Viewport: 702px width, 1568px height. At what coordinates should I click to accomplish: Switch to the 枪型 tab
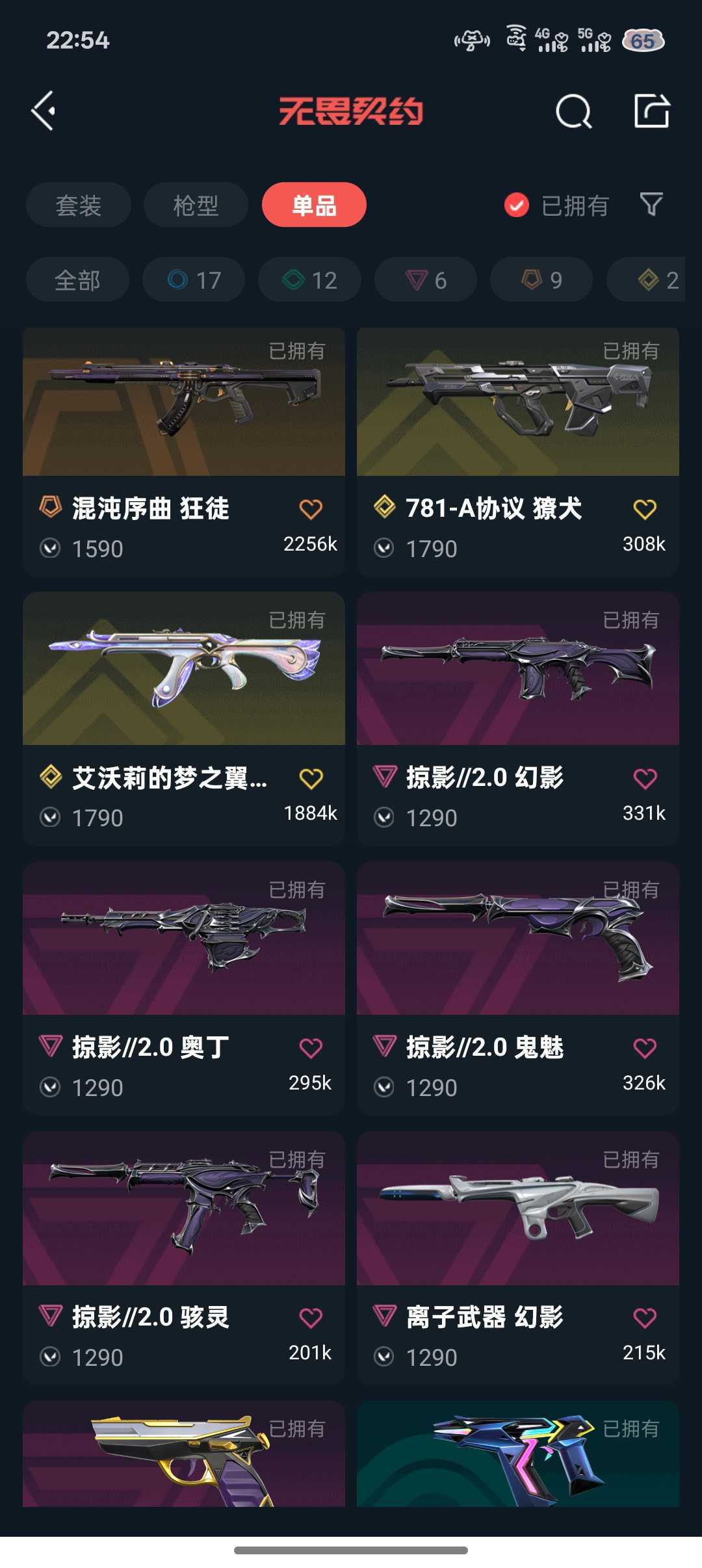[x=196, y=205]
